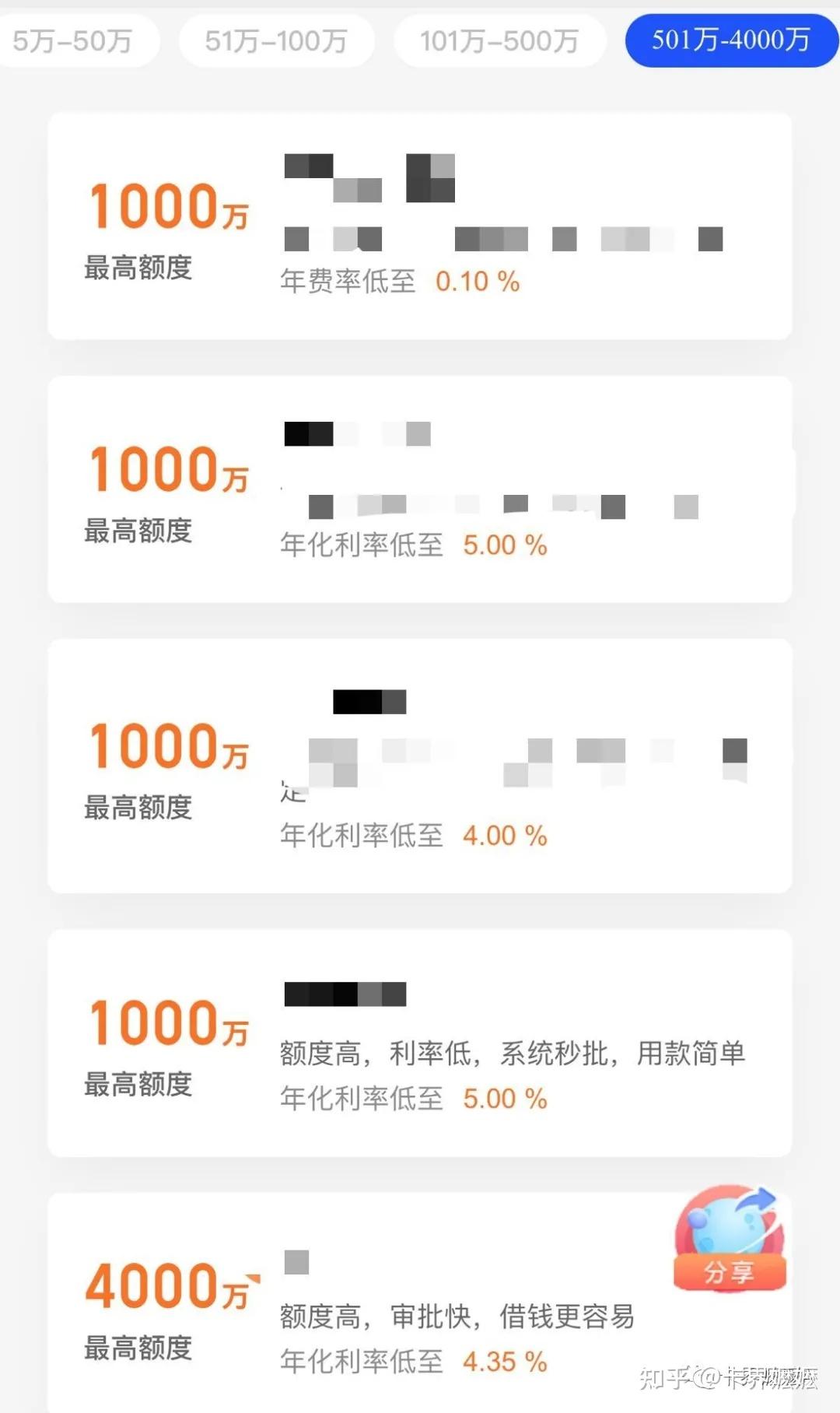Select the "额度高，利率低，系统秒批，用款简单" description
Image resolution: width=840 pixels, height=1413 pixels.
click(512, 1054)
